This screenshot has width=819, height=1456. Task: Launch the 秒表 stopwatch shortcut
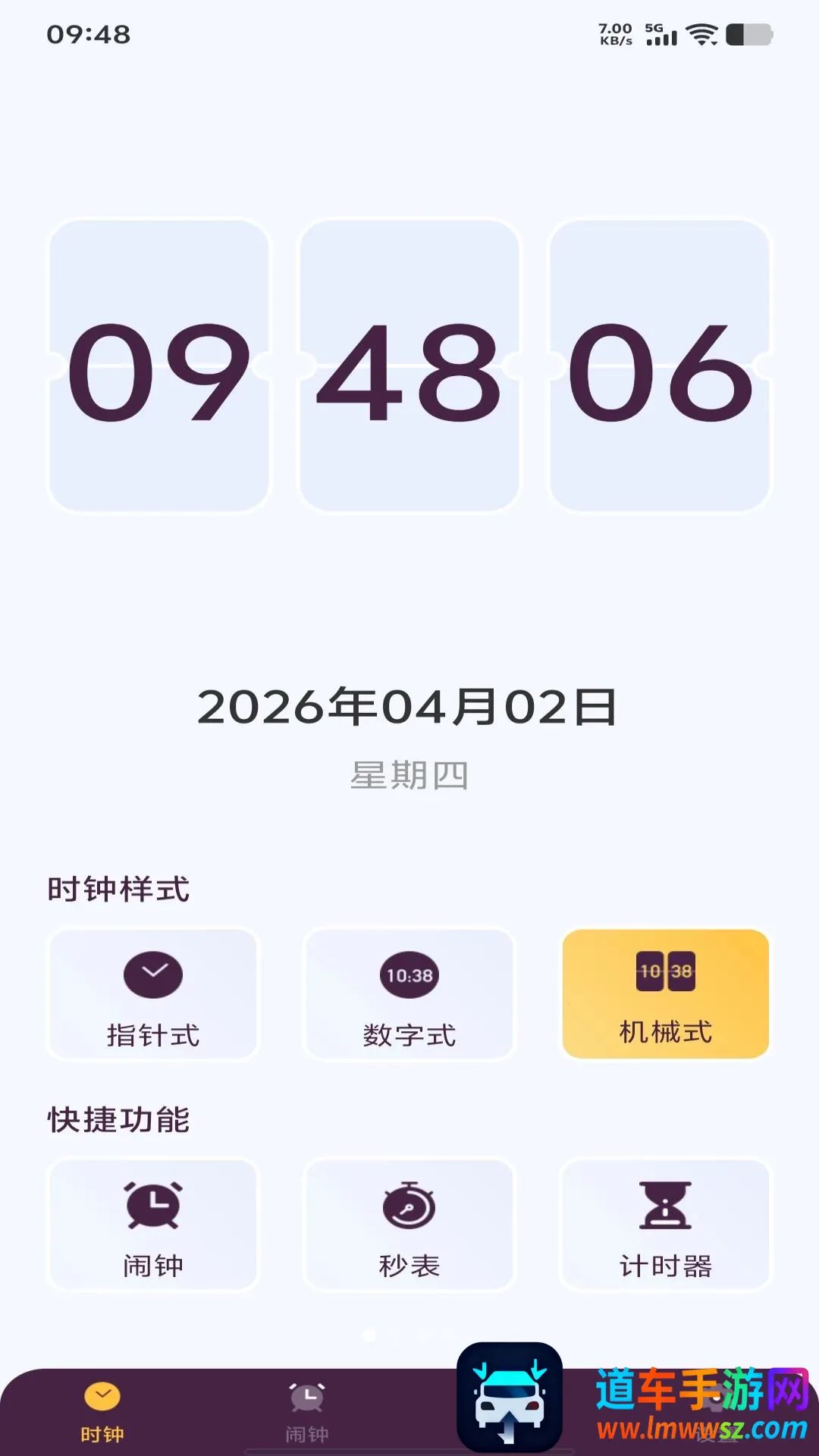tap(409, 1224)
